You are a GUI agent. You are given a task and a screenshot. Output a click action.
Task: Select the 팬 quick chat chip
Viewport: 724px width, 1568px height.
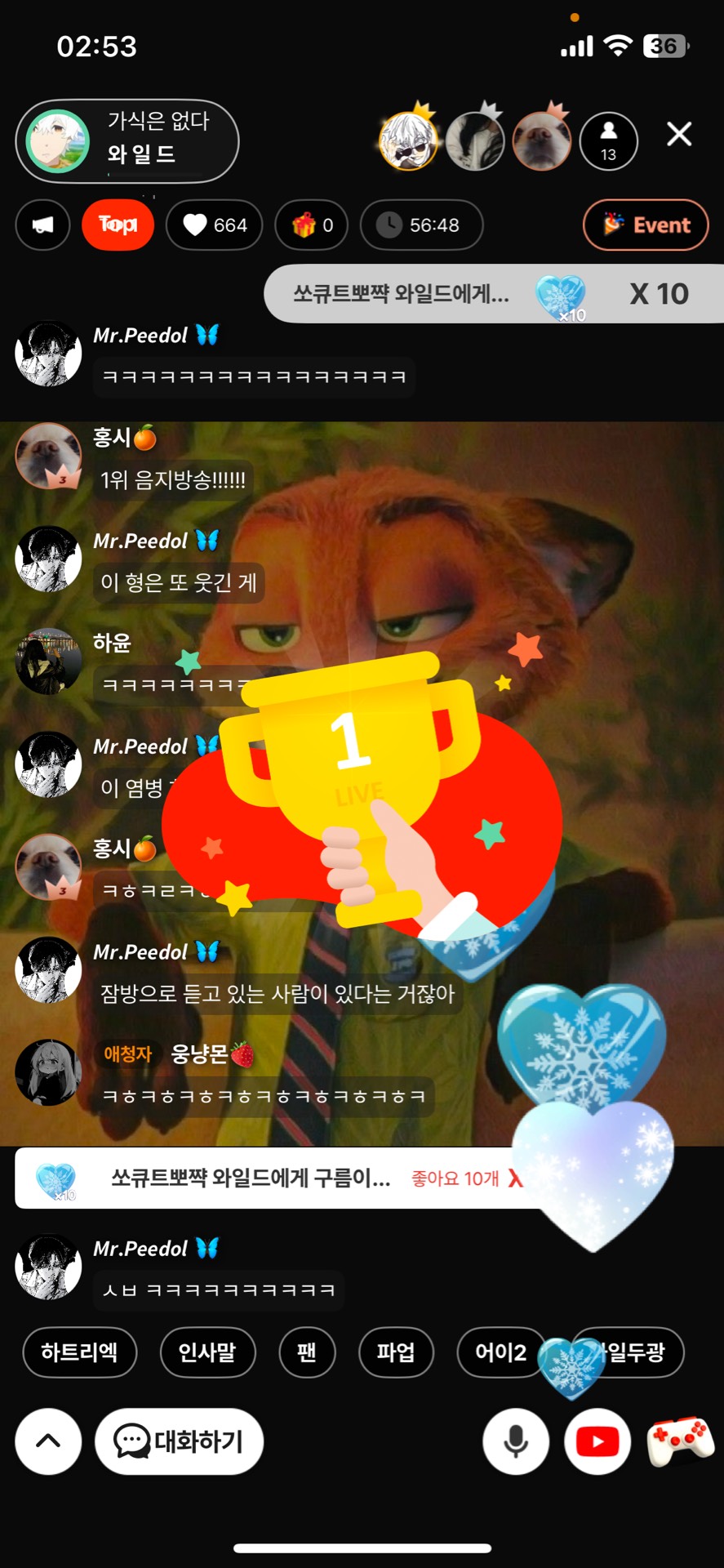coord(306,1352)
